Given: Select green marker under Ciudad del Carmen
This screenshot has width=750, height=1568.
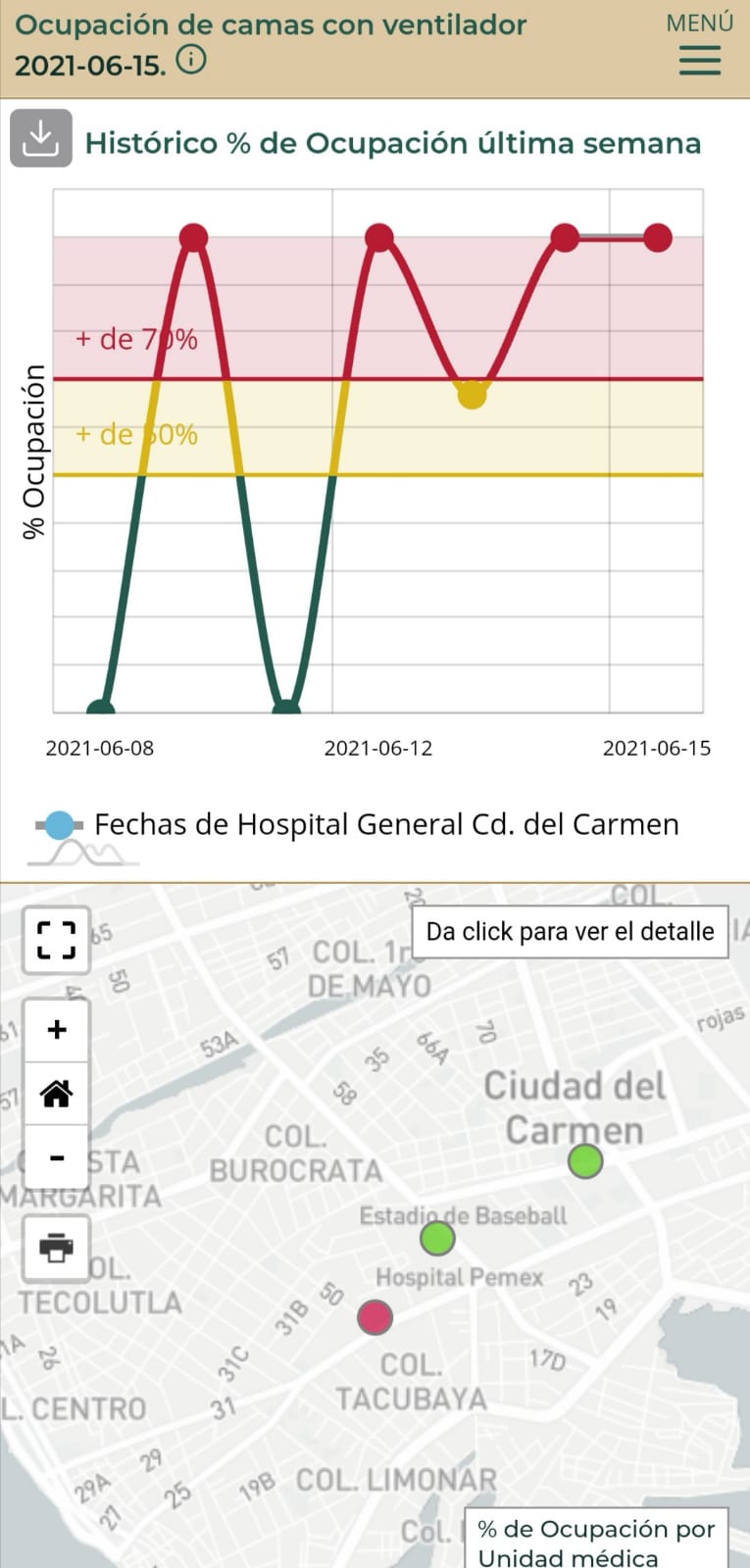Looking at the screenshot, I should click(585, 1161).
